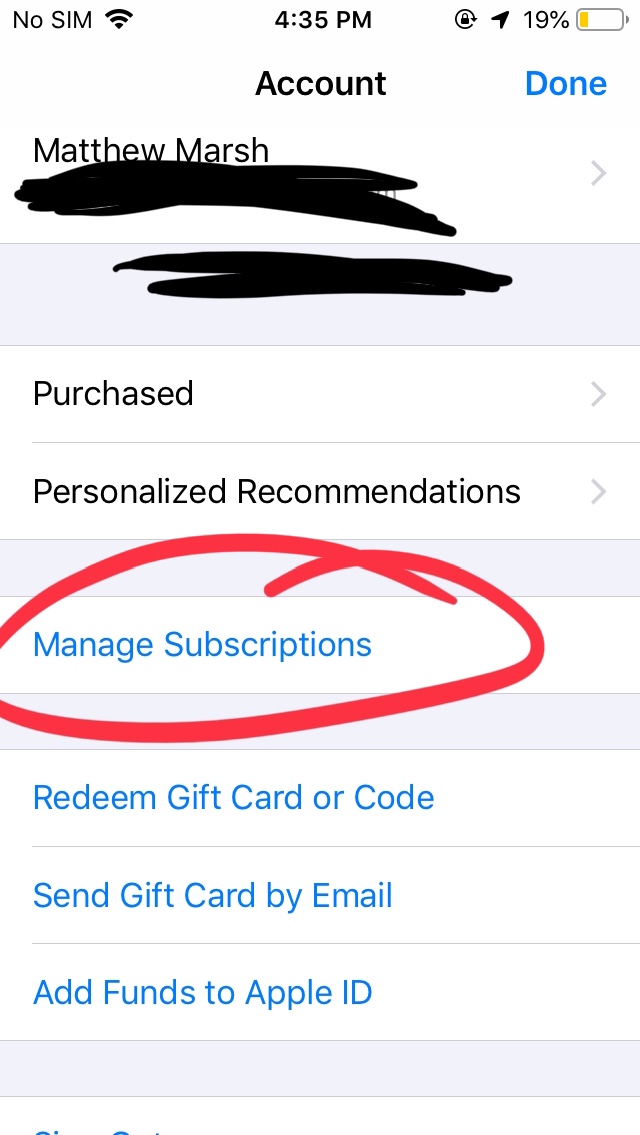This screenshot has height=1135, width=640.
Task: Tap Add Funds to Apple ID
Action: pos(320,992)
